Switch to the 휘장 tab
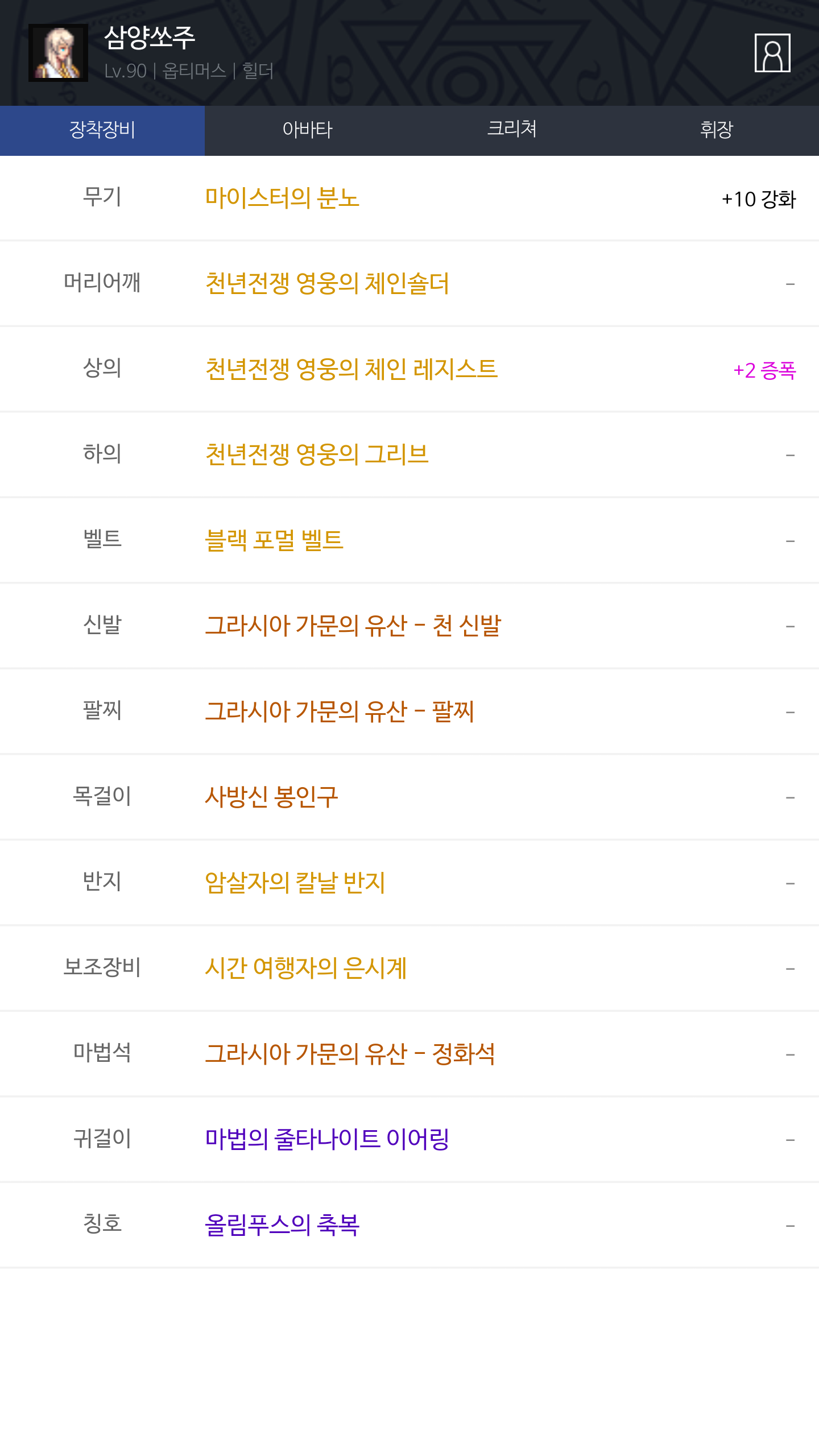This screenshot has height=1456, width=819. click(x=717, y=130)
